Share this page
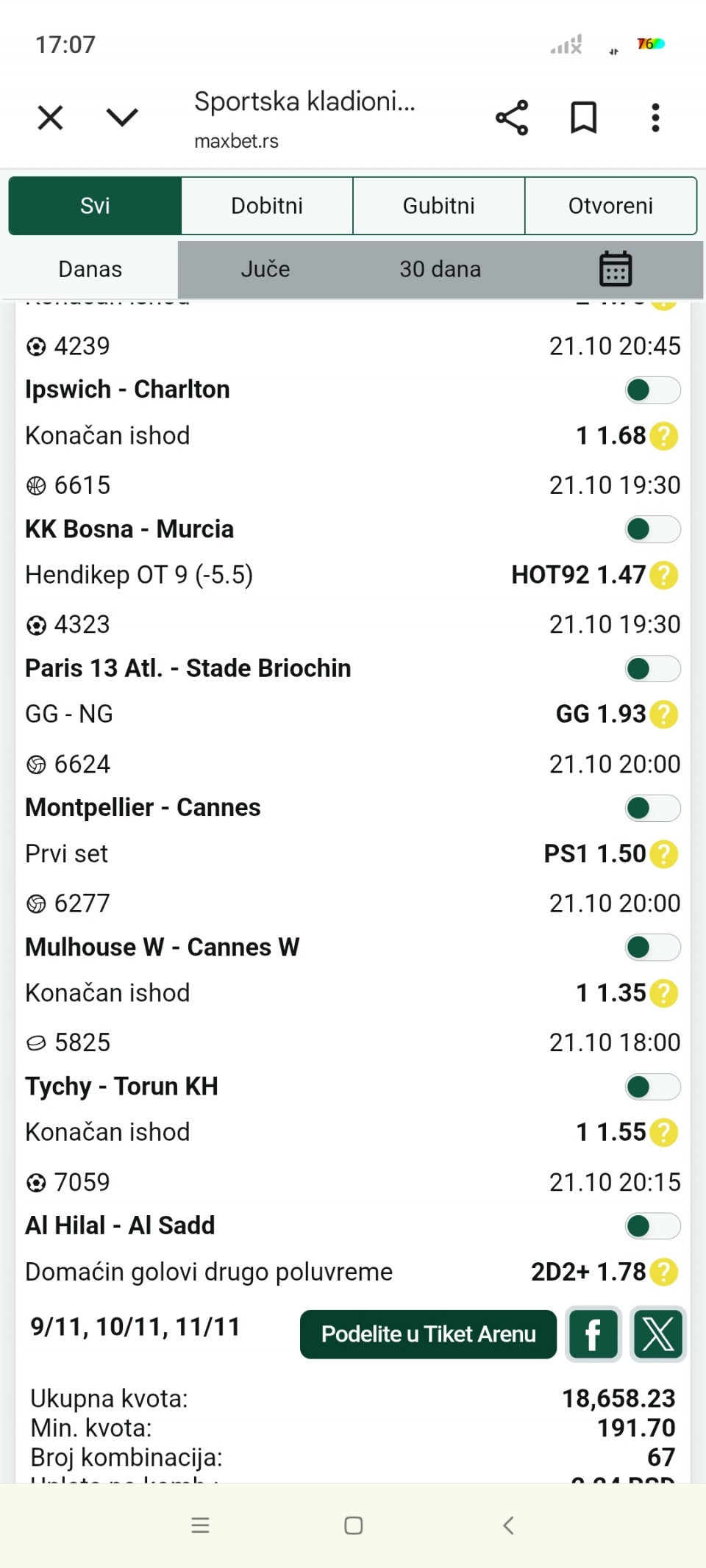 coord(512,118)
